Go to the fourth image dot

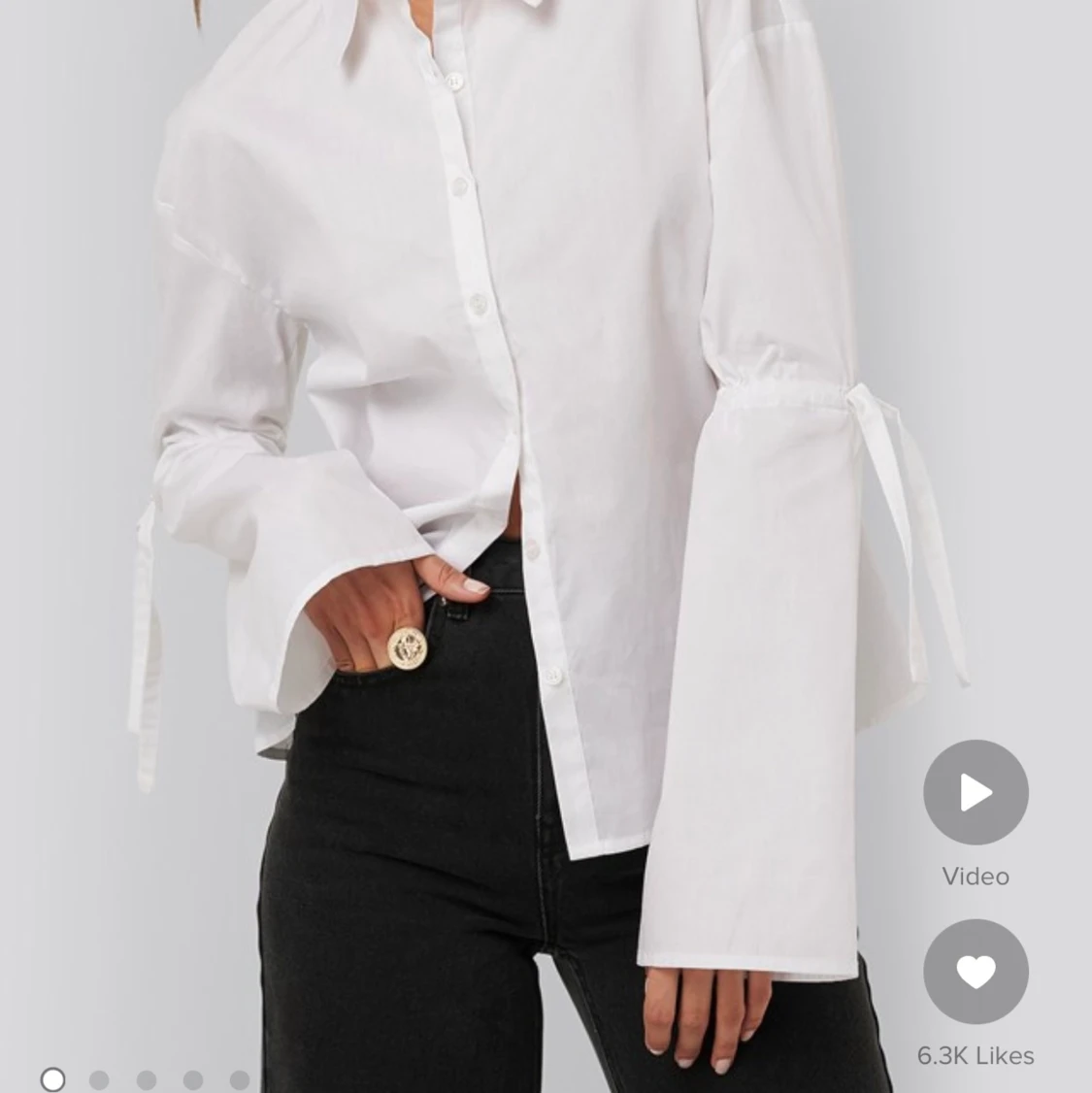193,1079
